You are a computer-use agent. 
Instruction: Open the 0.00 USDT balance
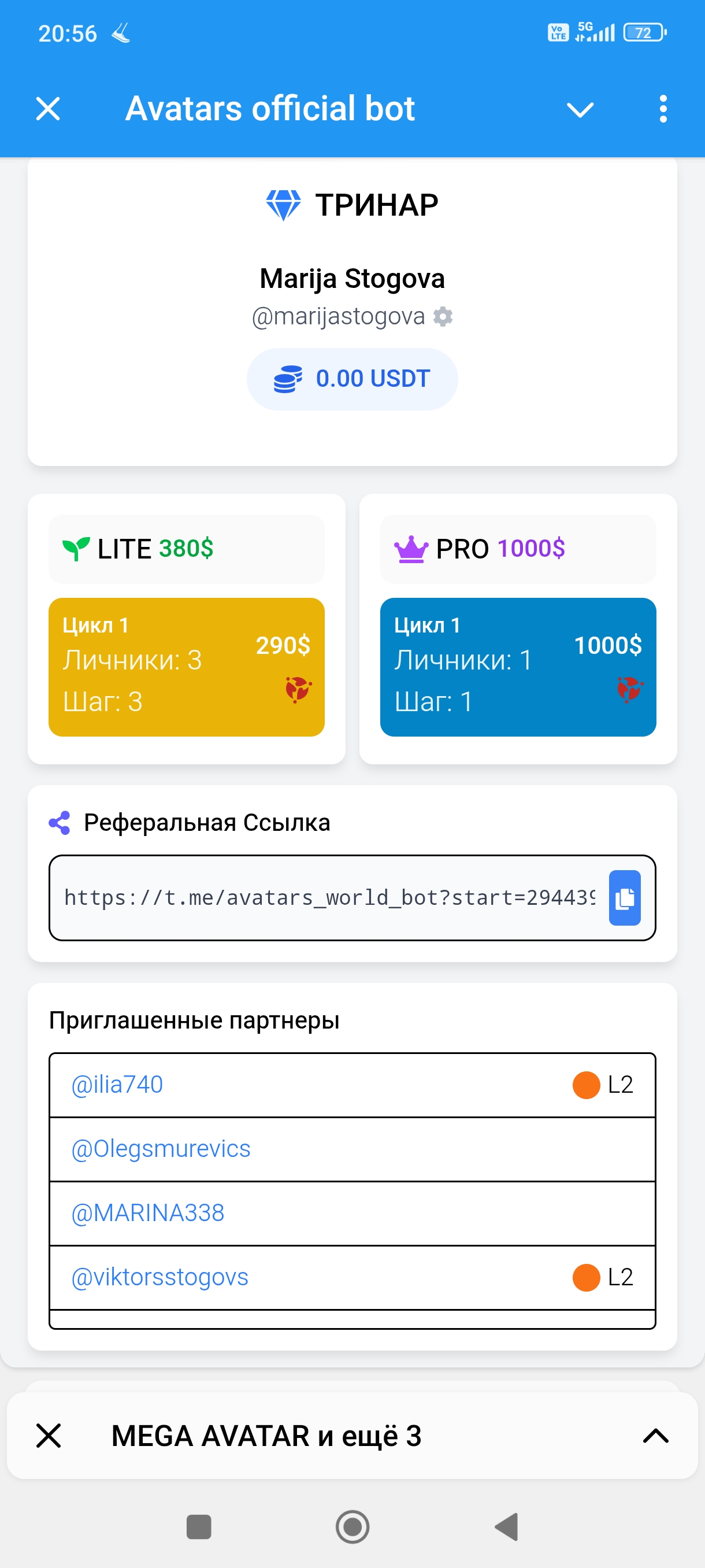click(352, 379)
